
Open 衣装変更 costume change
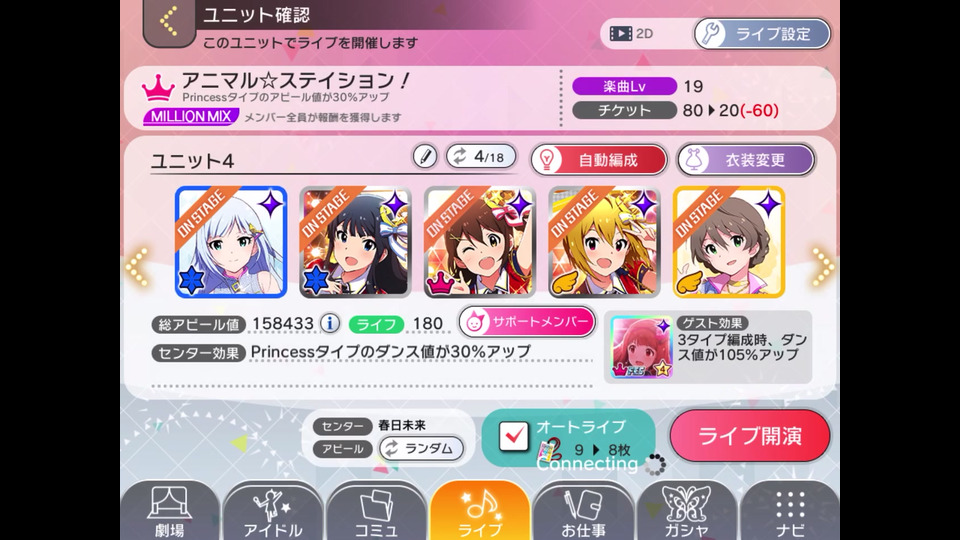click(x=746, y=159)
